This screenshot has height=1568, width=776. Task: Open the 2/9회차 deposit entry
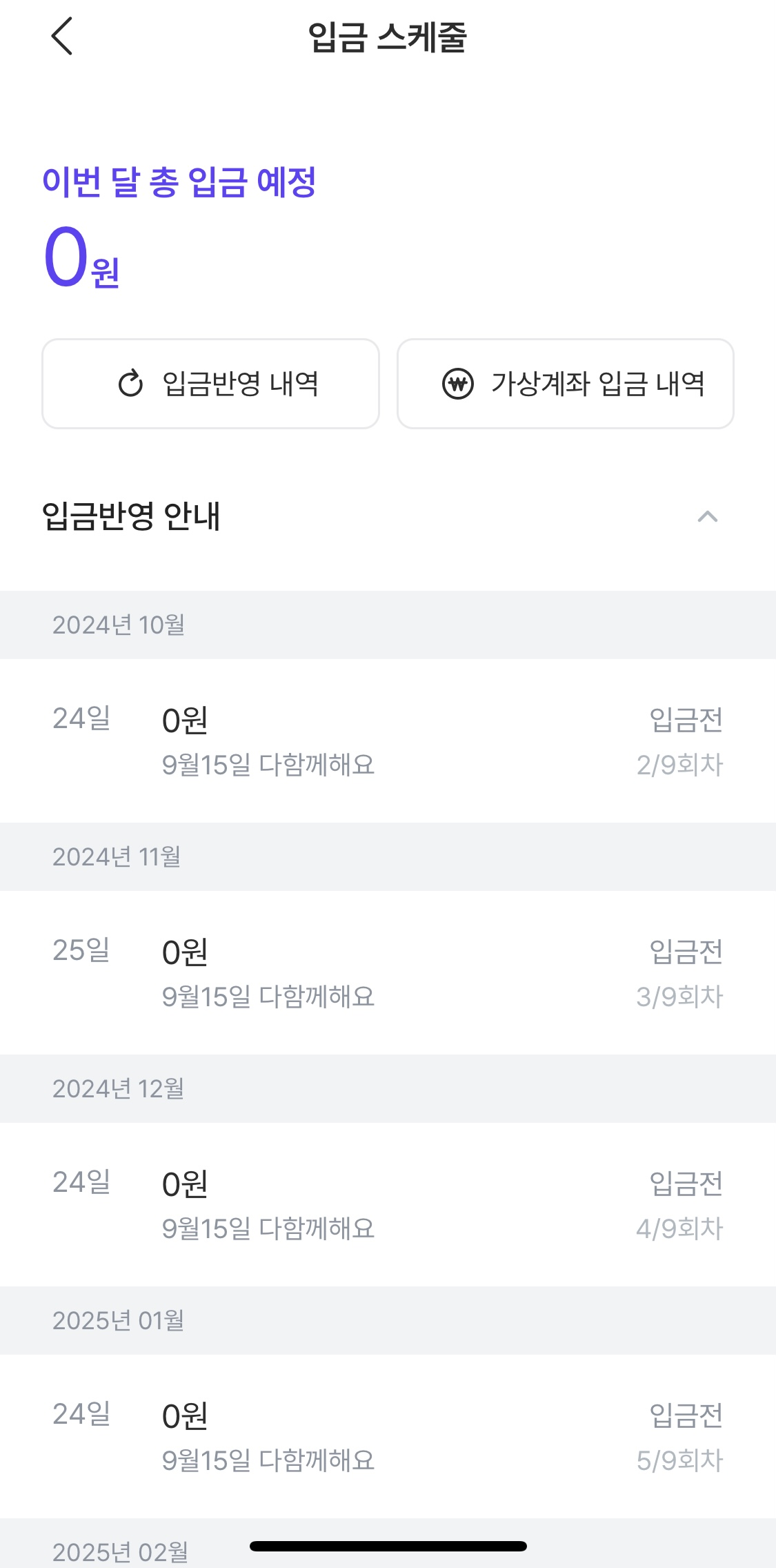pyautogui.click(x=388, y=741)
